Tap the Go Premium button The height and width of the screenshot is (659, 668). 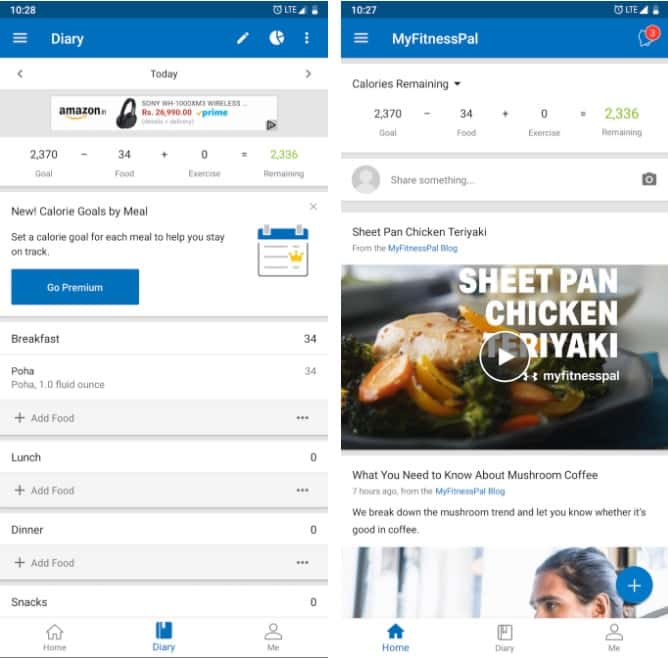75,287
